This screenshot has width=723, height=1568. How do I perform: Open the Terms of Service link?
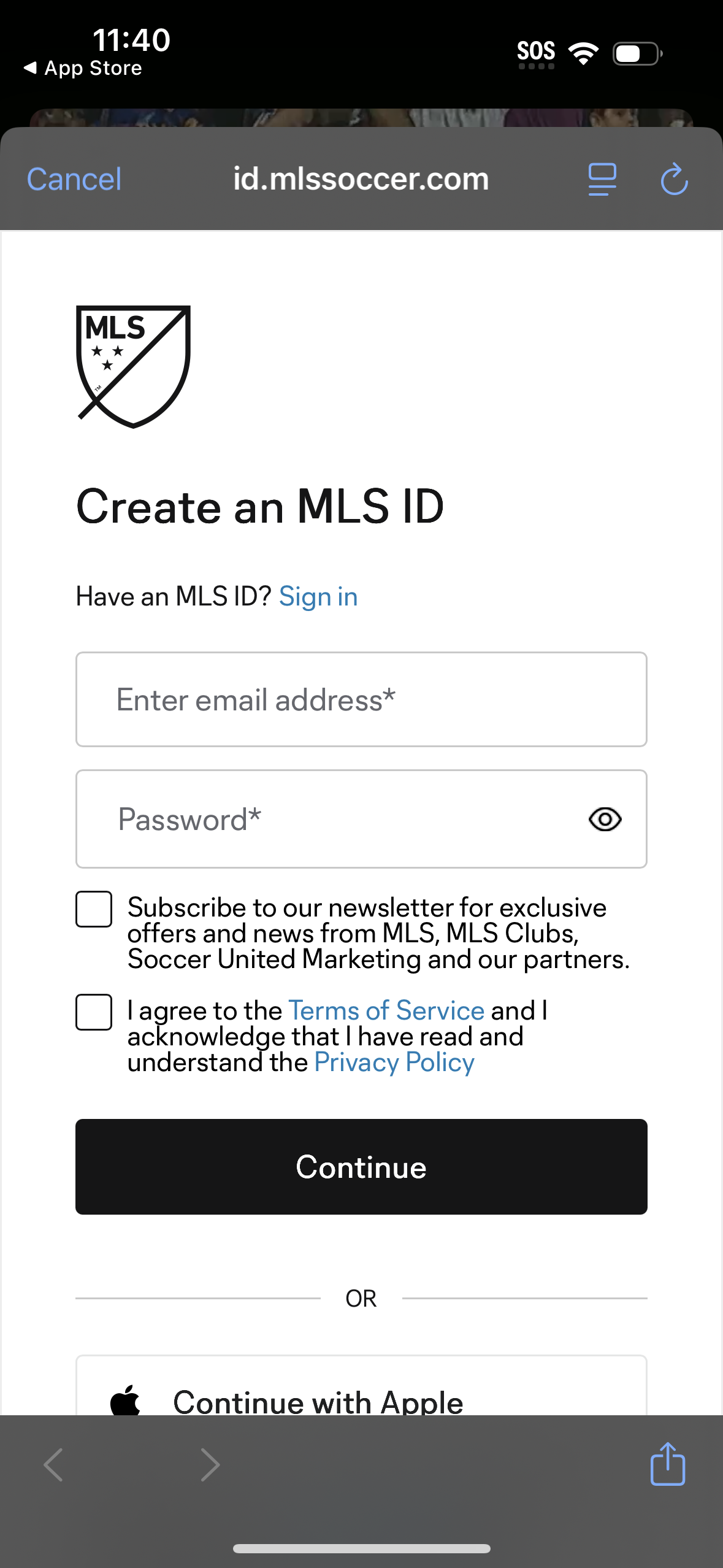click(x=385, y=1010)
